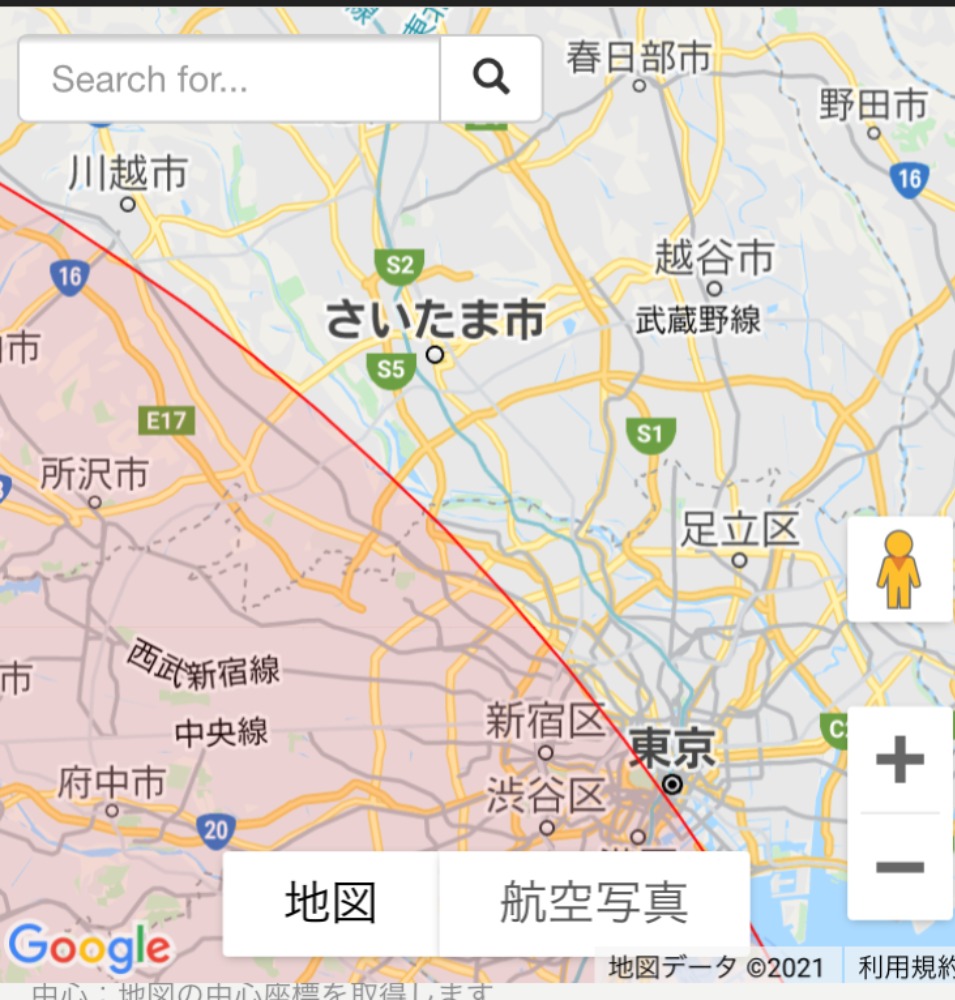
Task: Tap the magnifier search button
Action: click(x=491, y=78)
